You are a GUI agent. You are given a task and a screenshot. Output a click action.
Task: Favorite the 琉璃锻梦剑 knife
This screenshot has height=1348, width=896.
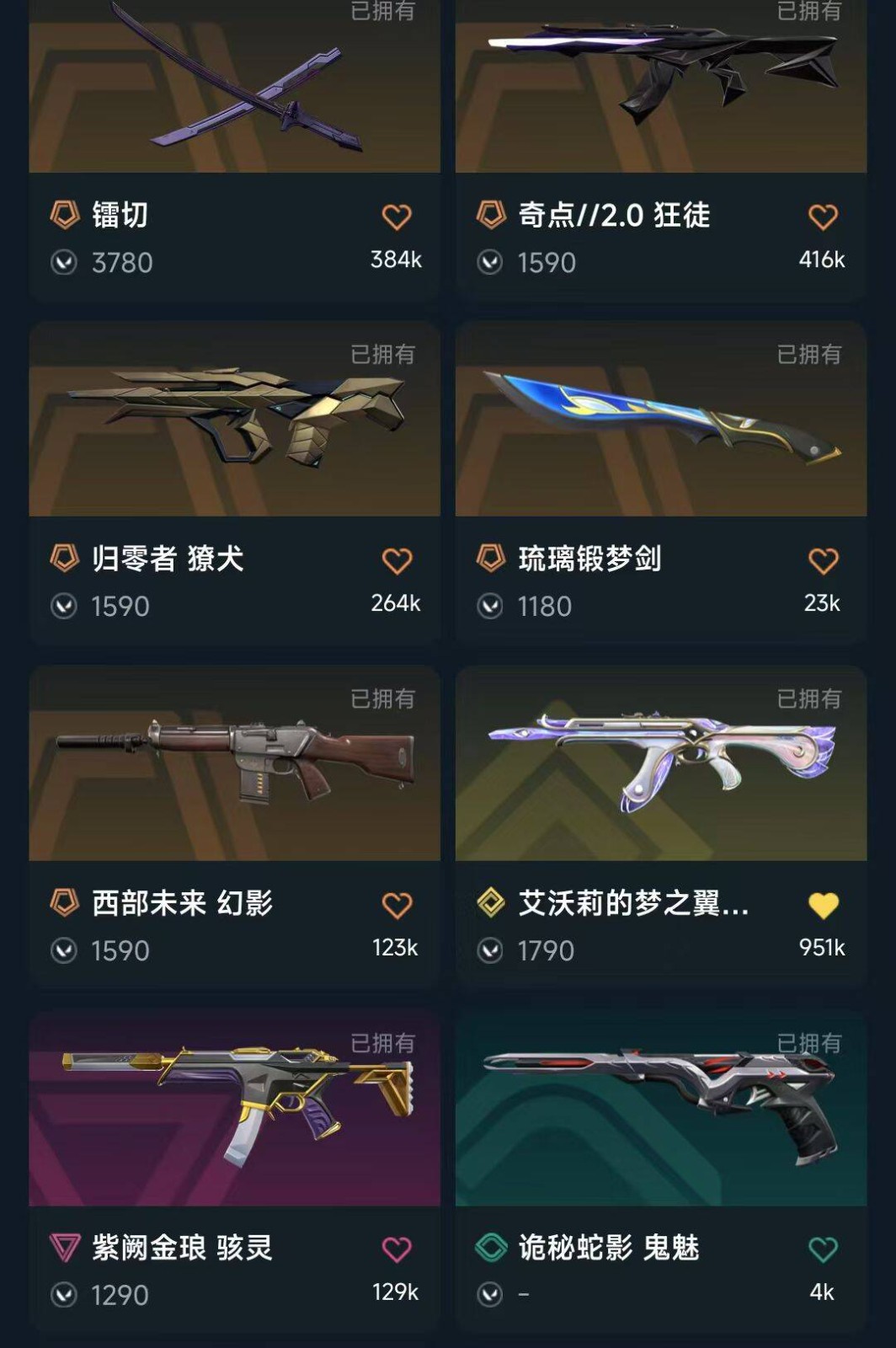coord(823,561)
